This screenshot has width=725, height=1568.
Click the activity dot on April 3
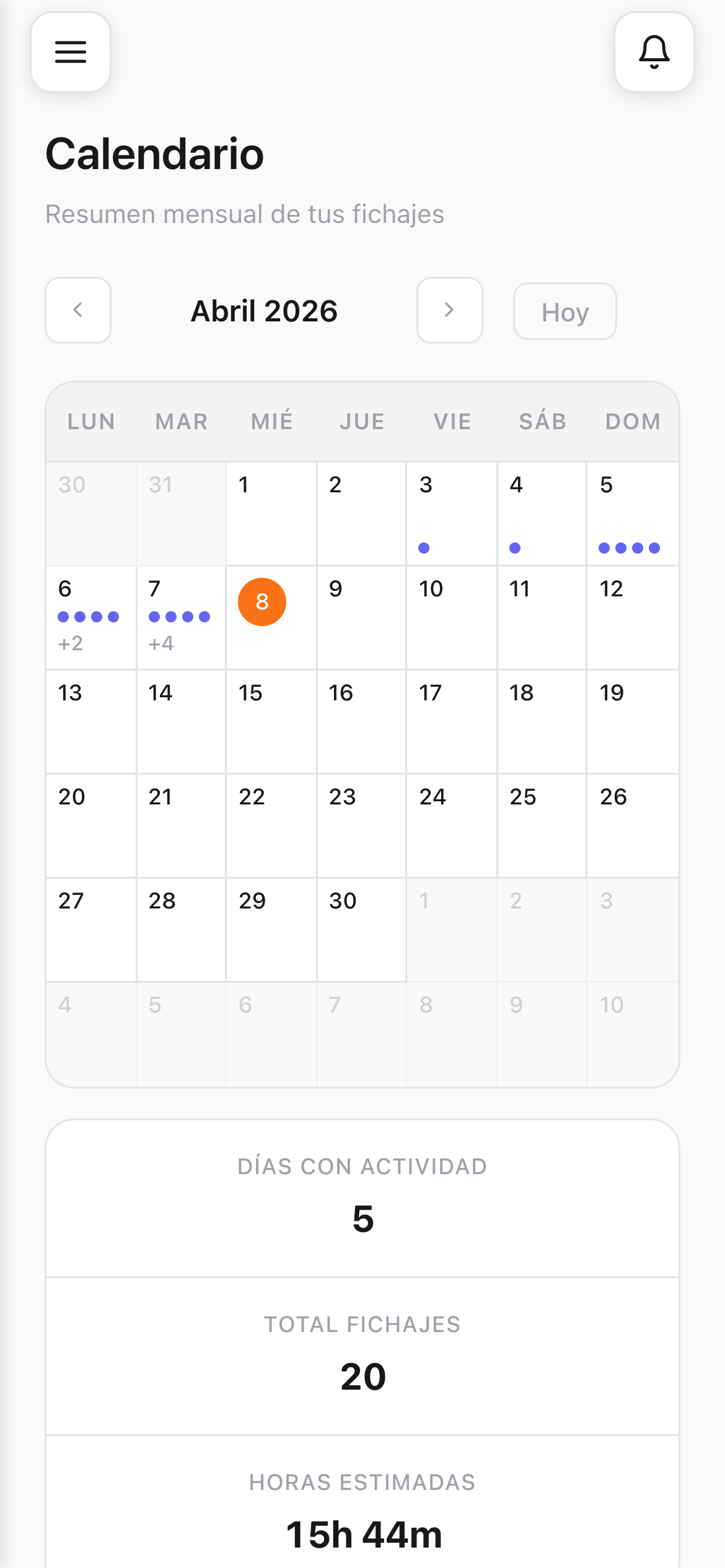424,547
